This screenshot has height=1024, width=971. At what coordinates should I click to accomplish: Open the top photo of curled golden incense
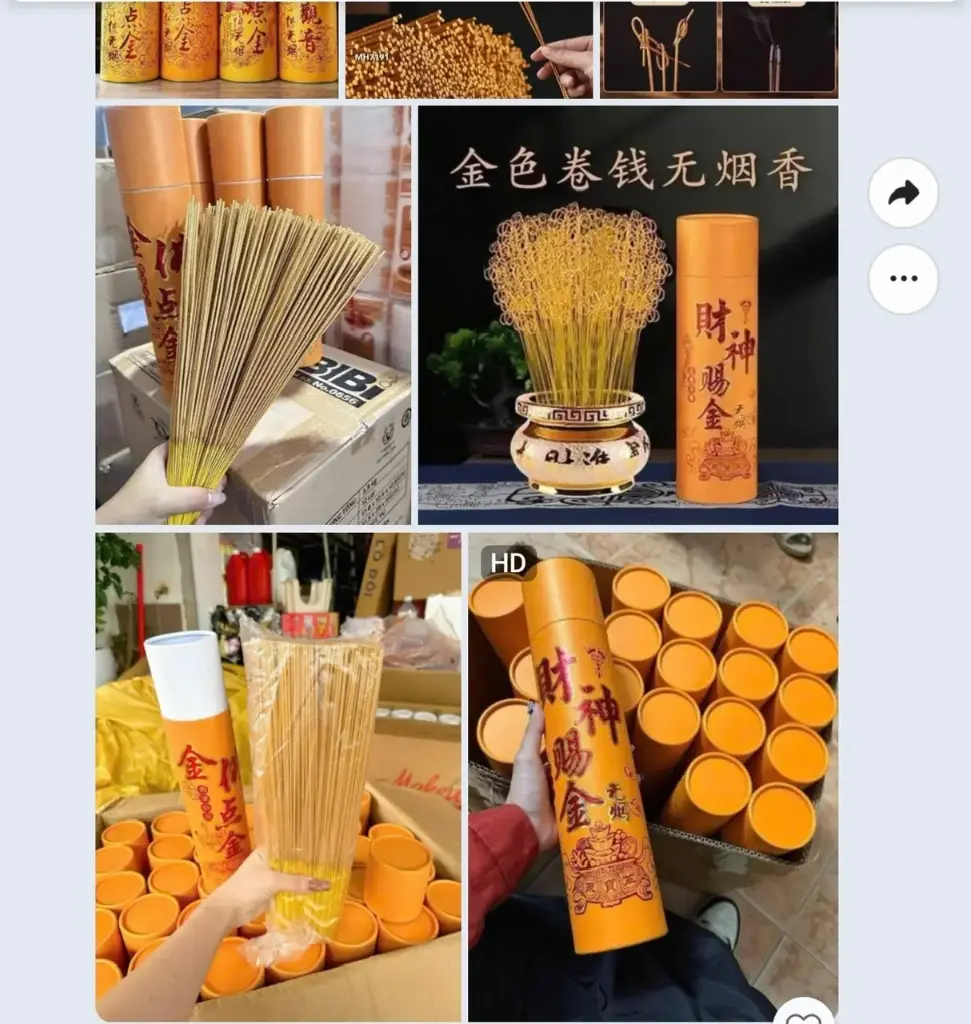468,50
